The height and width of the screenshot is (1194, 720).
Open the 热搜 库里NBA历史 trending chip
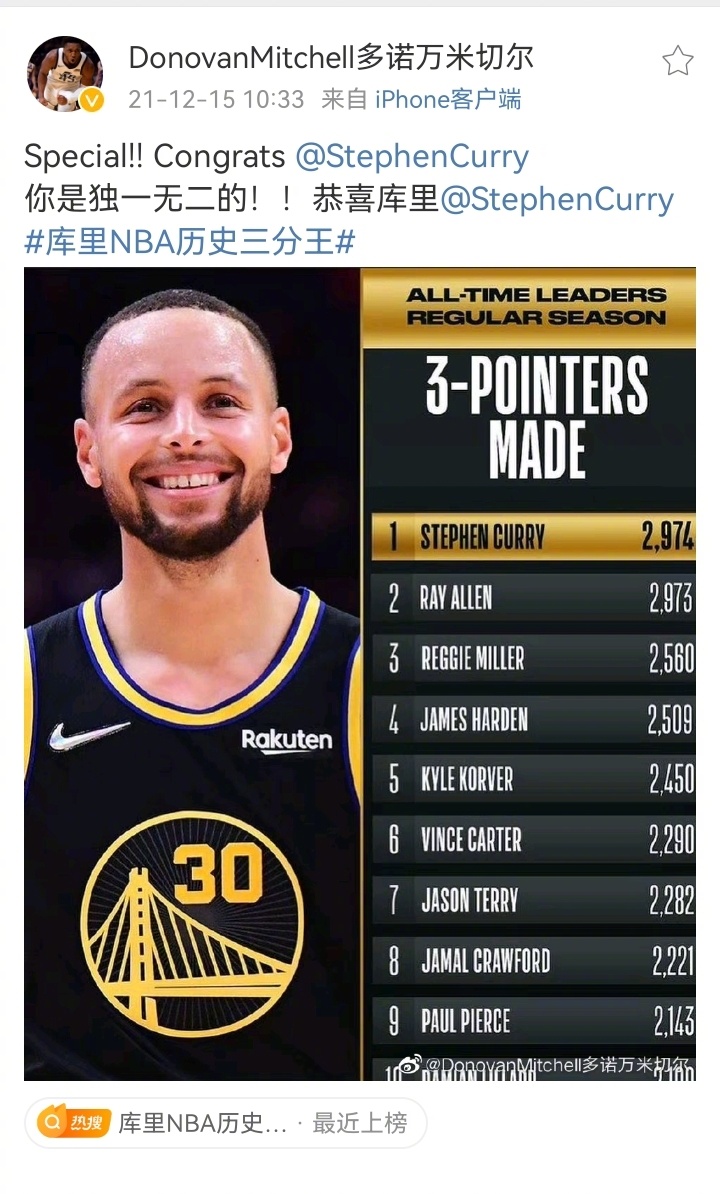click(225, 1122)
